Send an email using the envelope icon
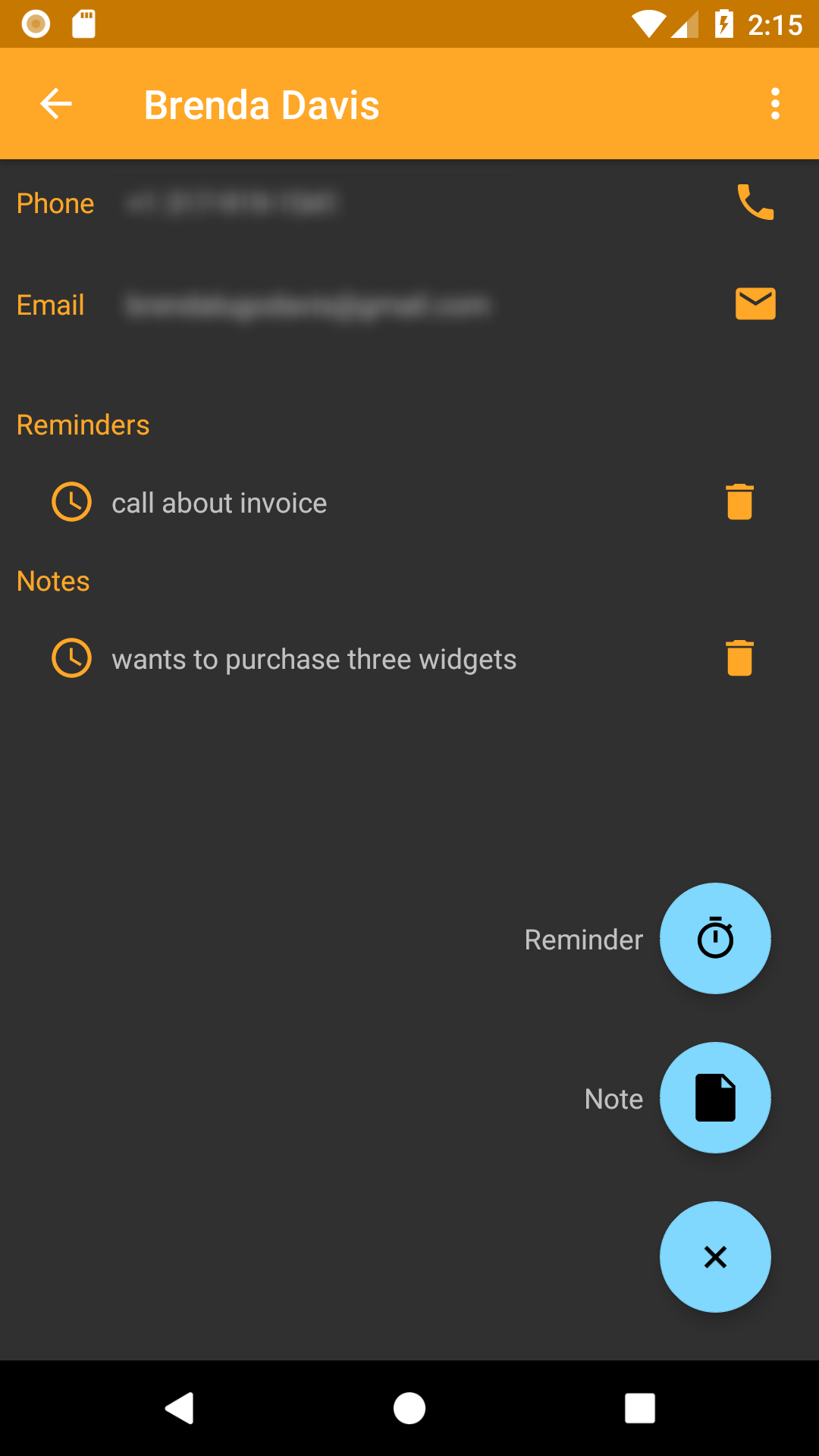 (x=755, y=303)
